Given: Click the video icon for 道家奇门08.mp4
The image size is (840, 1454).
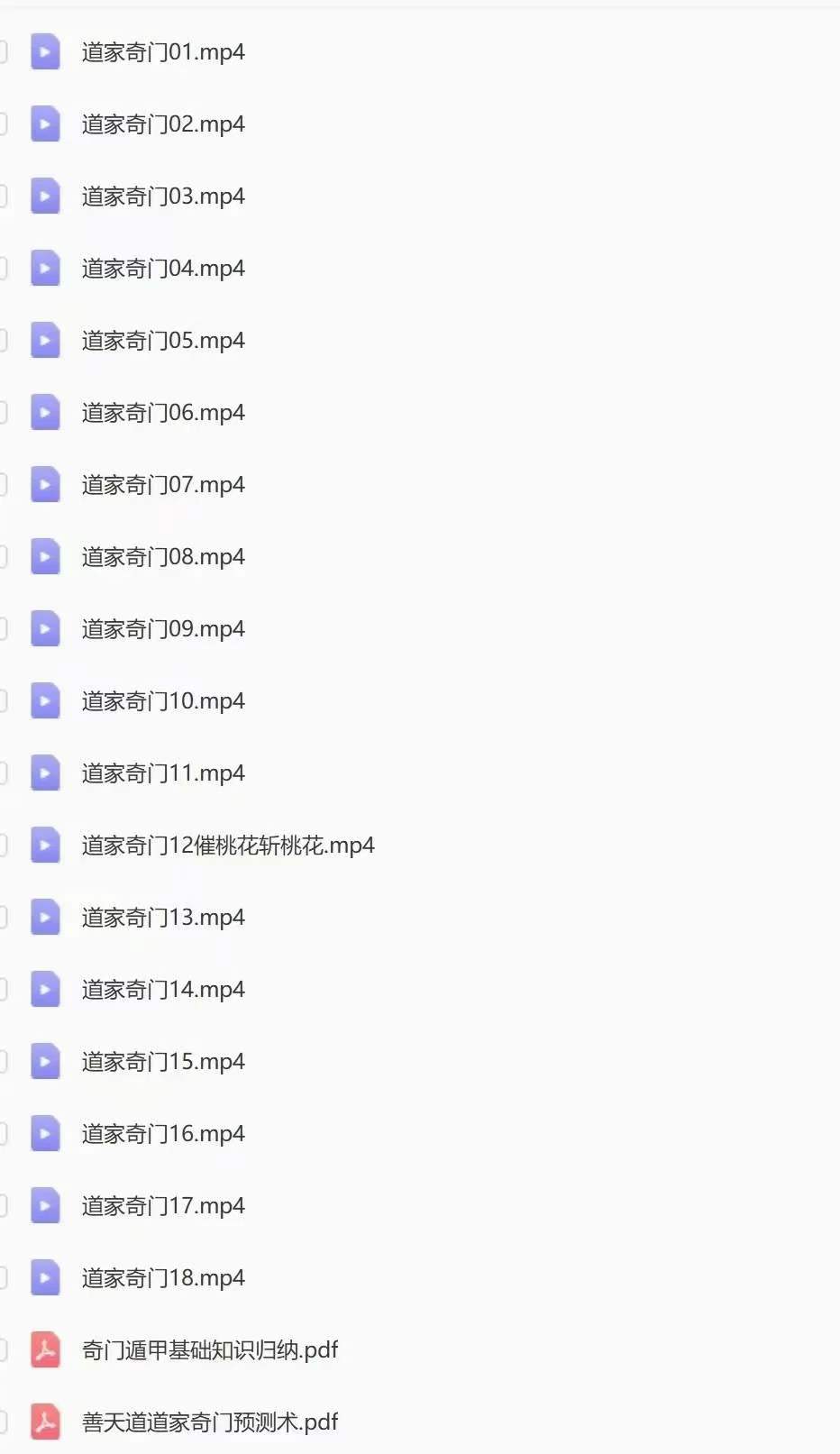Looking at the screenshot, I should 44,556.
